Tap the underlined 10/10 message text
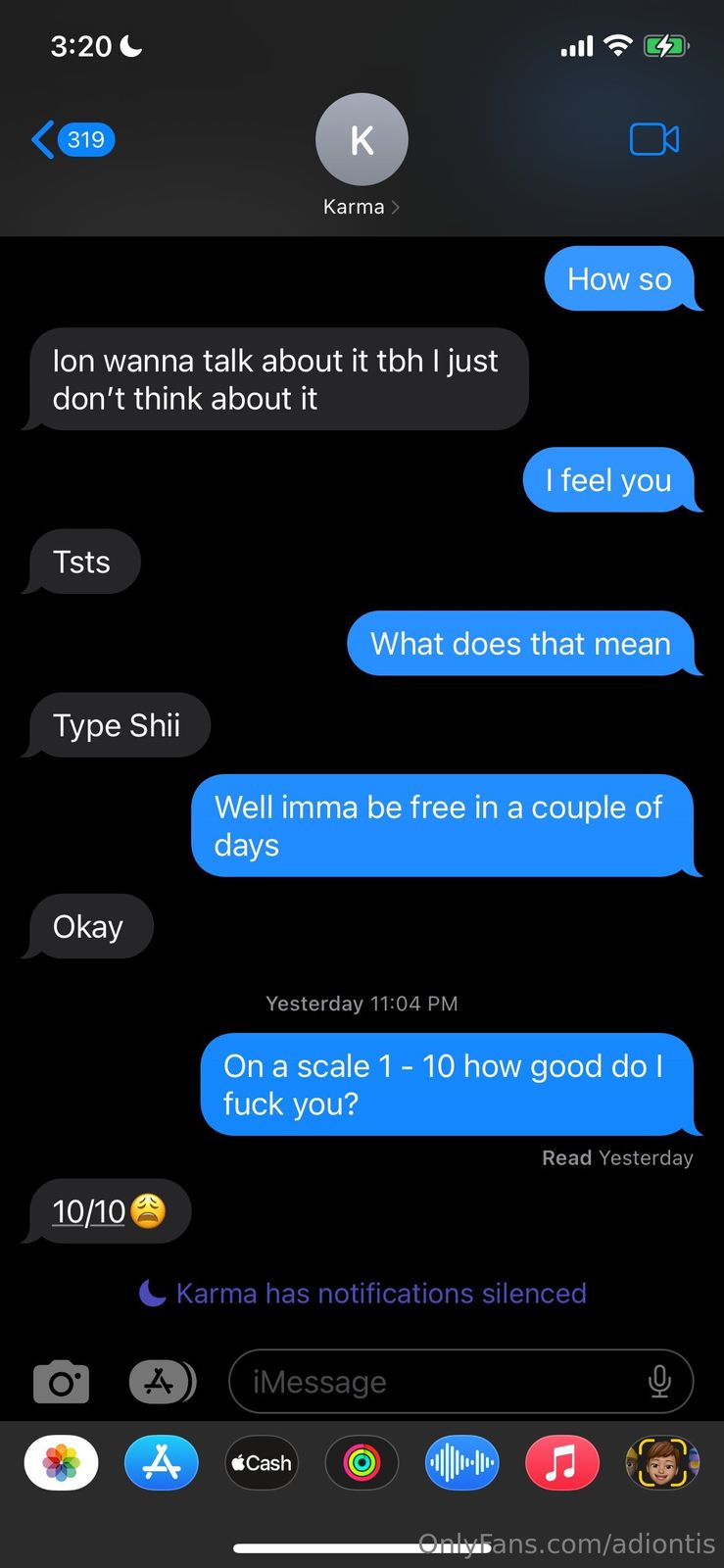The width and height of the screenshot is (724, 1568). [89, 1212]
